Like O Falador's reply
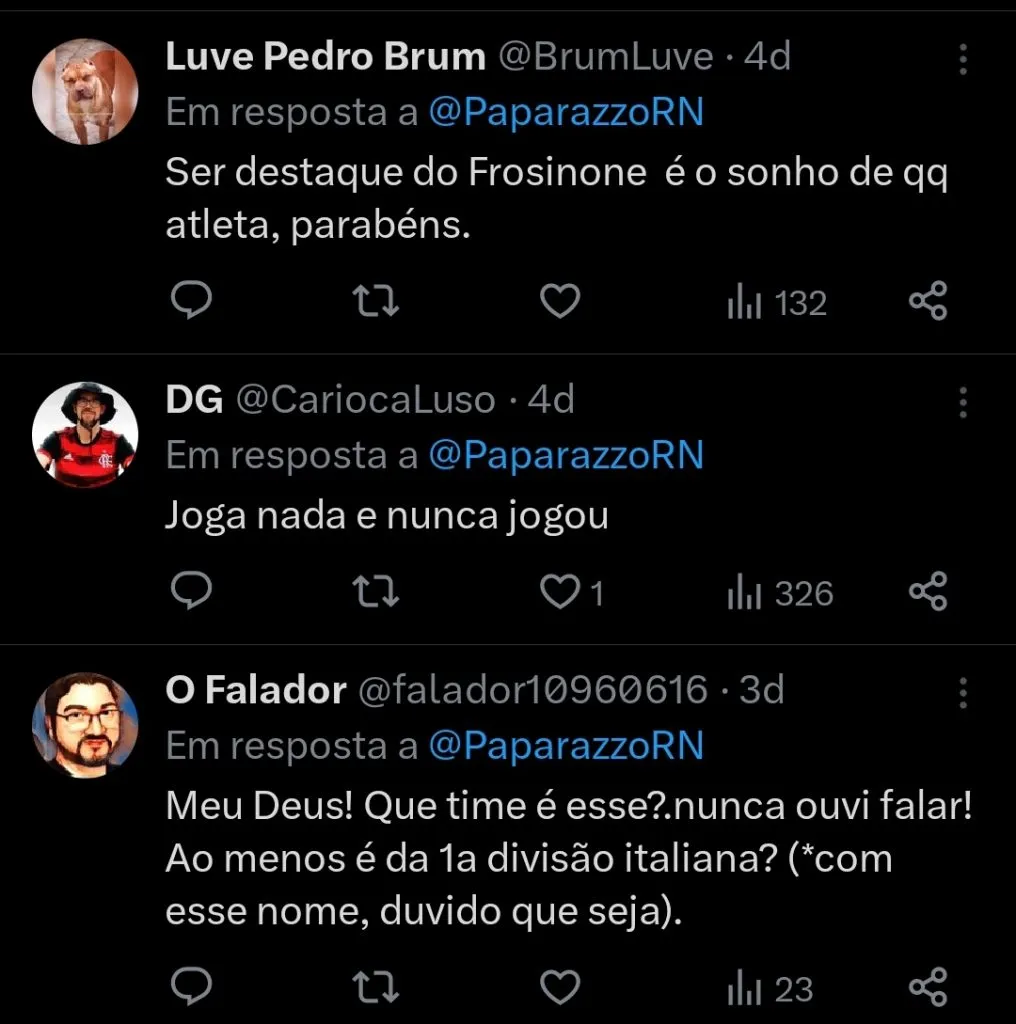 (560, 988)
